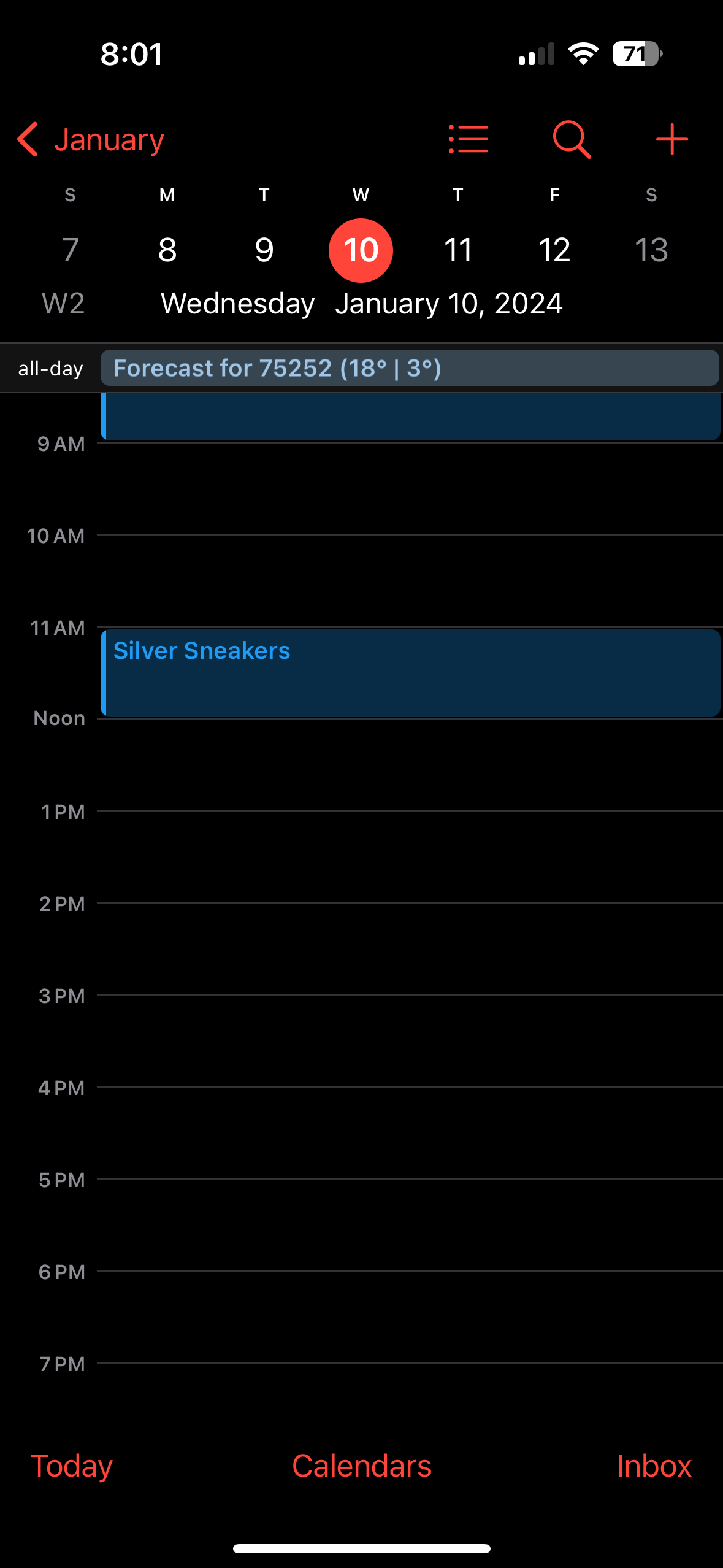Open the Silver Sneakers event

point(409,672)
